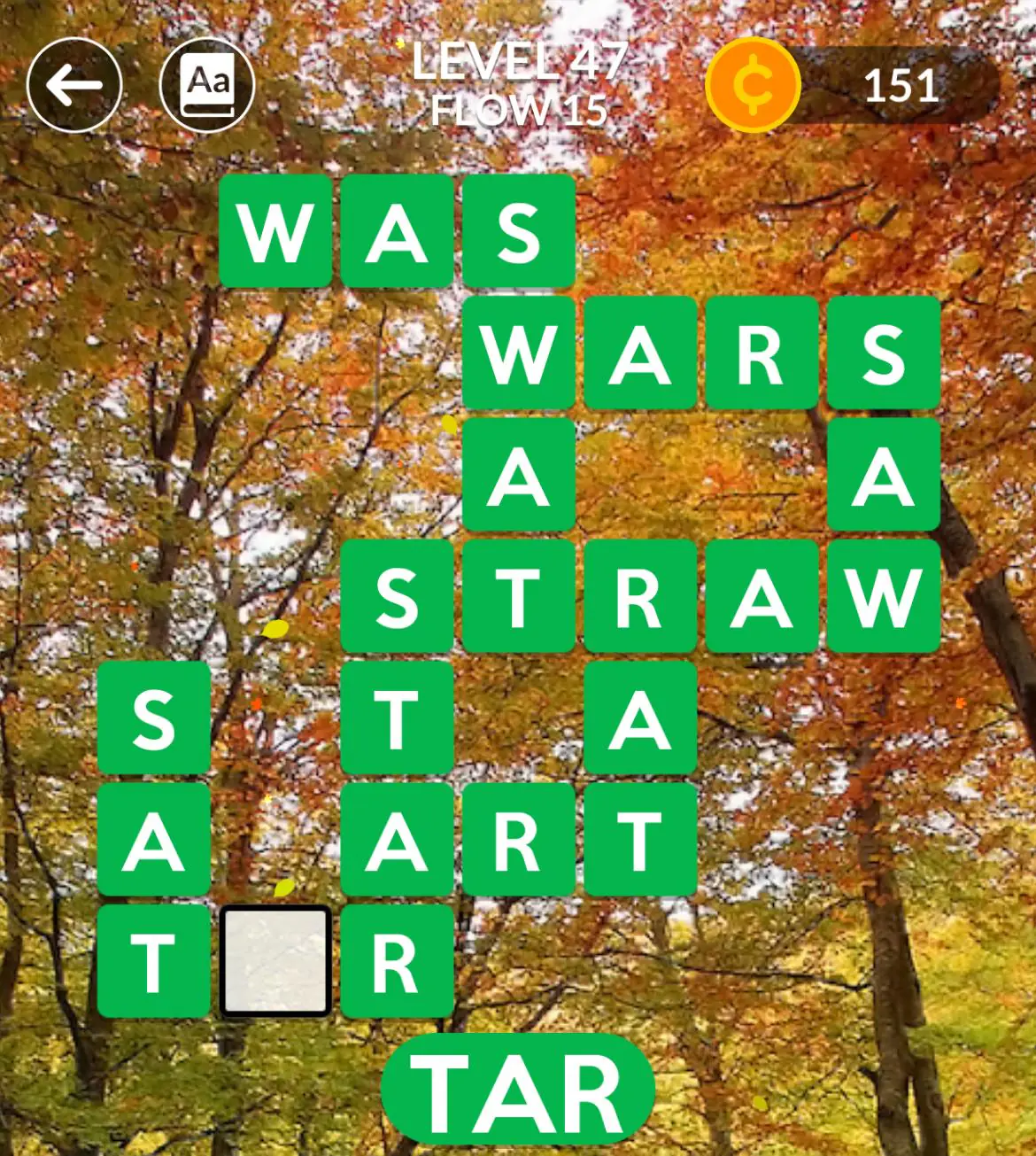The width and height of the screenshot is (1036, 1156).
Task: Select the empty crossword tile
Action: tap(275, 961)
